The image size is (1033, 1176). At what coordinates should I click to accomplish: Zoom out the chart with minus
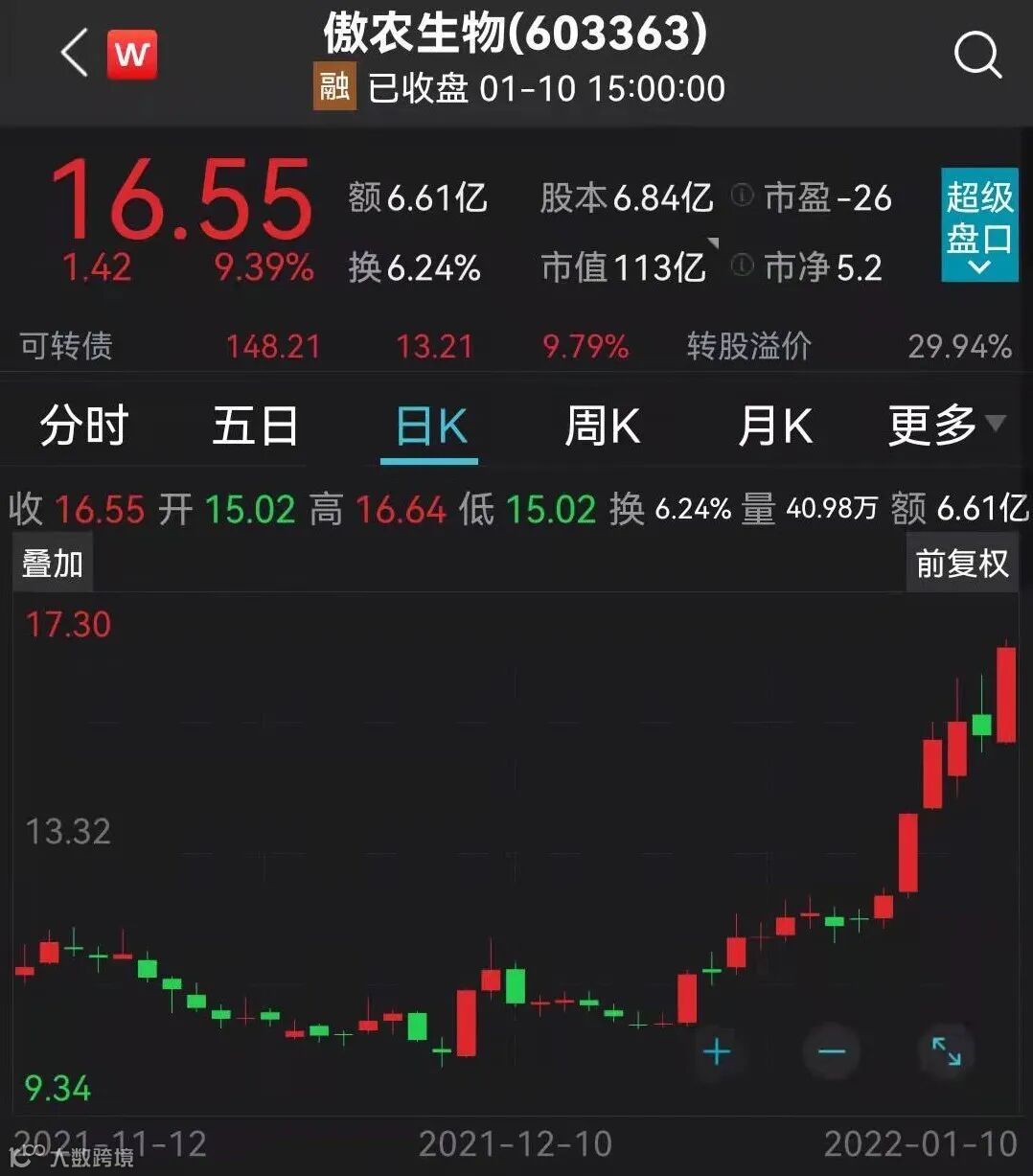click(x=832, y=1052)
